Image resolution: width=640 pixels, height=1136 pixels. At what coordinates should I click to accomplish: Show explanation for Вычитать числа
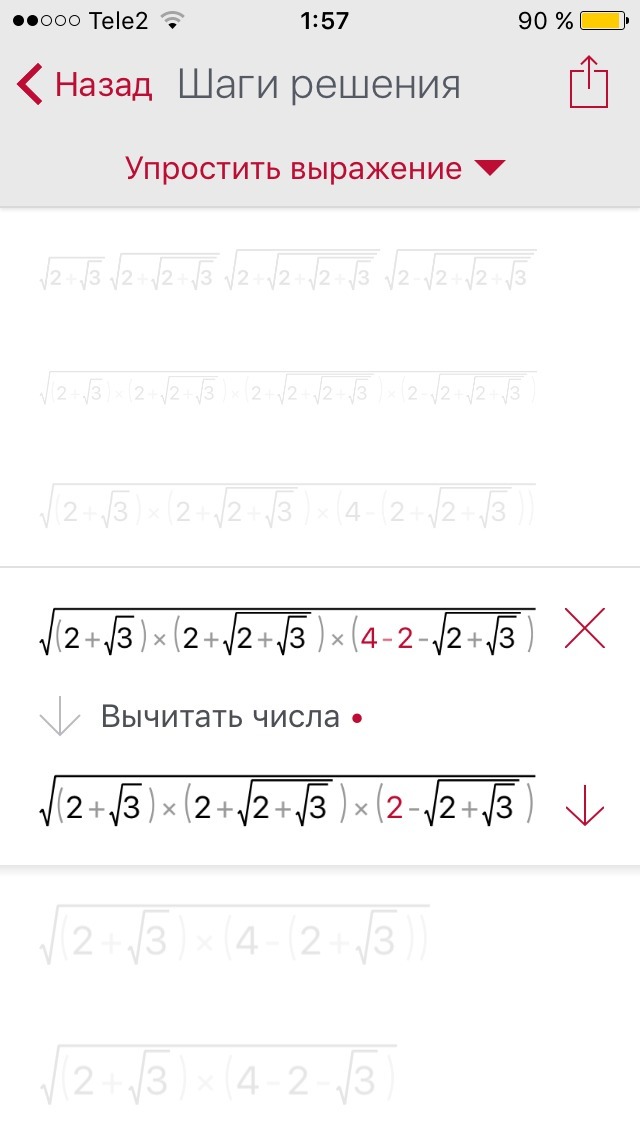[230, 717]
